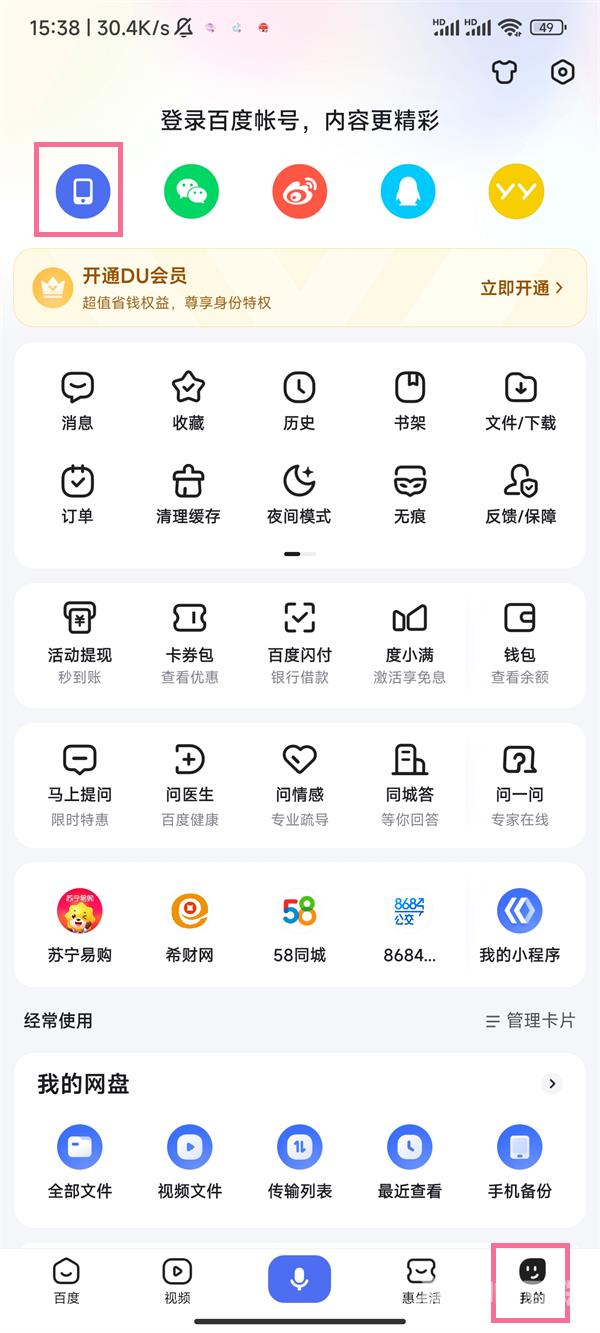Switch to the 百度 home tab

pos(67,1281)
